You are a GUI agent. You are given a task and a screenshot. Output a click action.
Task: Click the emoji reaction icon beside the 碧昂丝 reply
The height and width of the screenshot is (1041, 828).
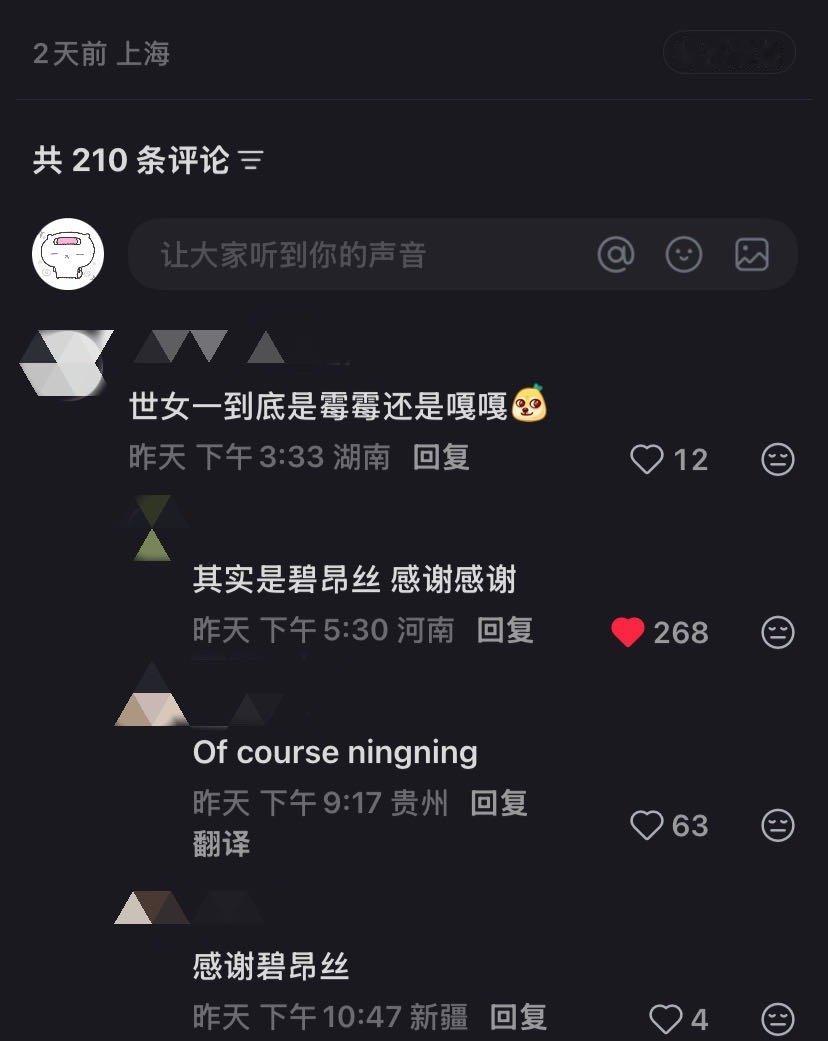779,632
